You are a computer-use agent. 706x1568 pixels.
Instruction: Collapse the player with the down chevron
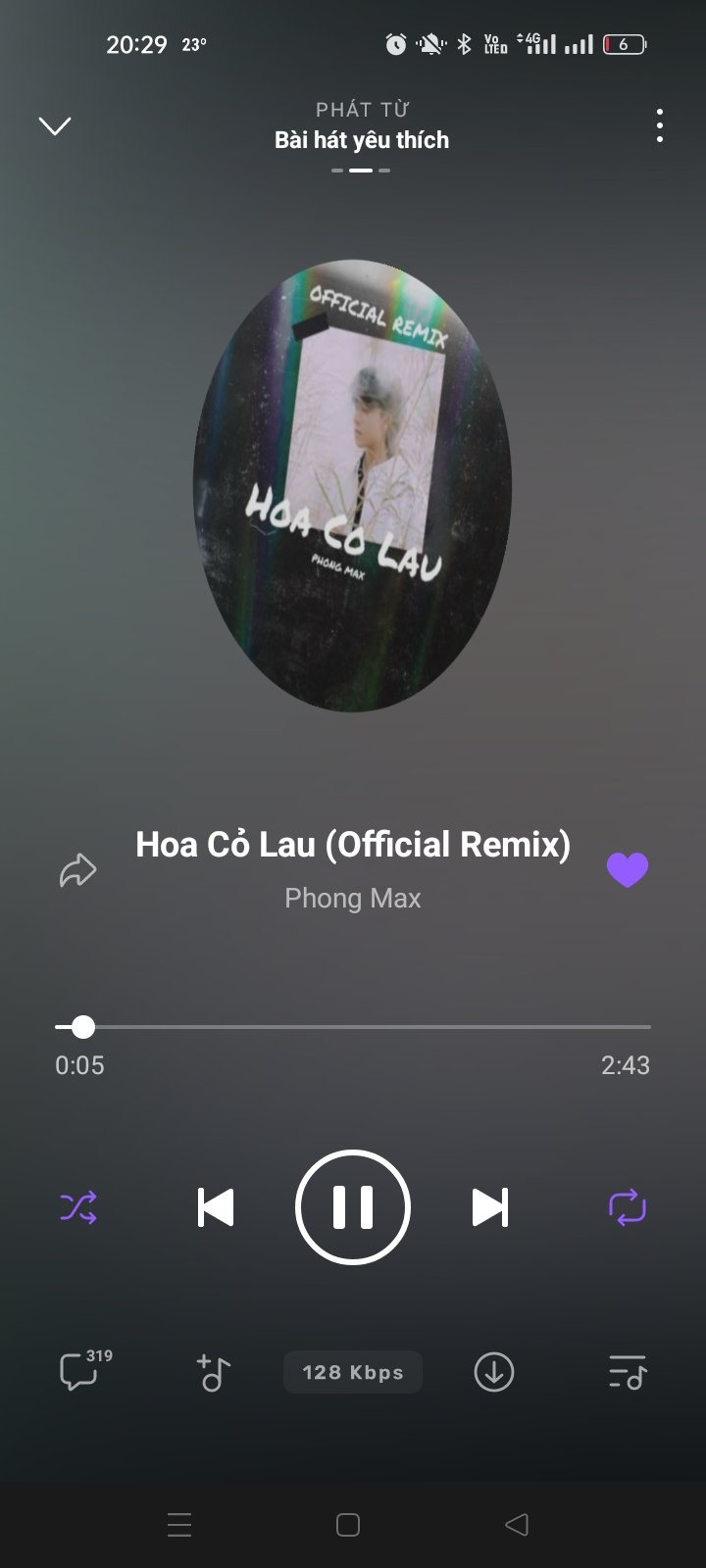pyautogui.click(x=55, y=125)
